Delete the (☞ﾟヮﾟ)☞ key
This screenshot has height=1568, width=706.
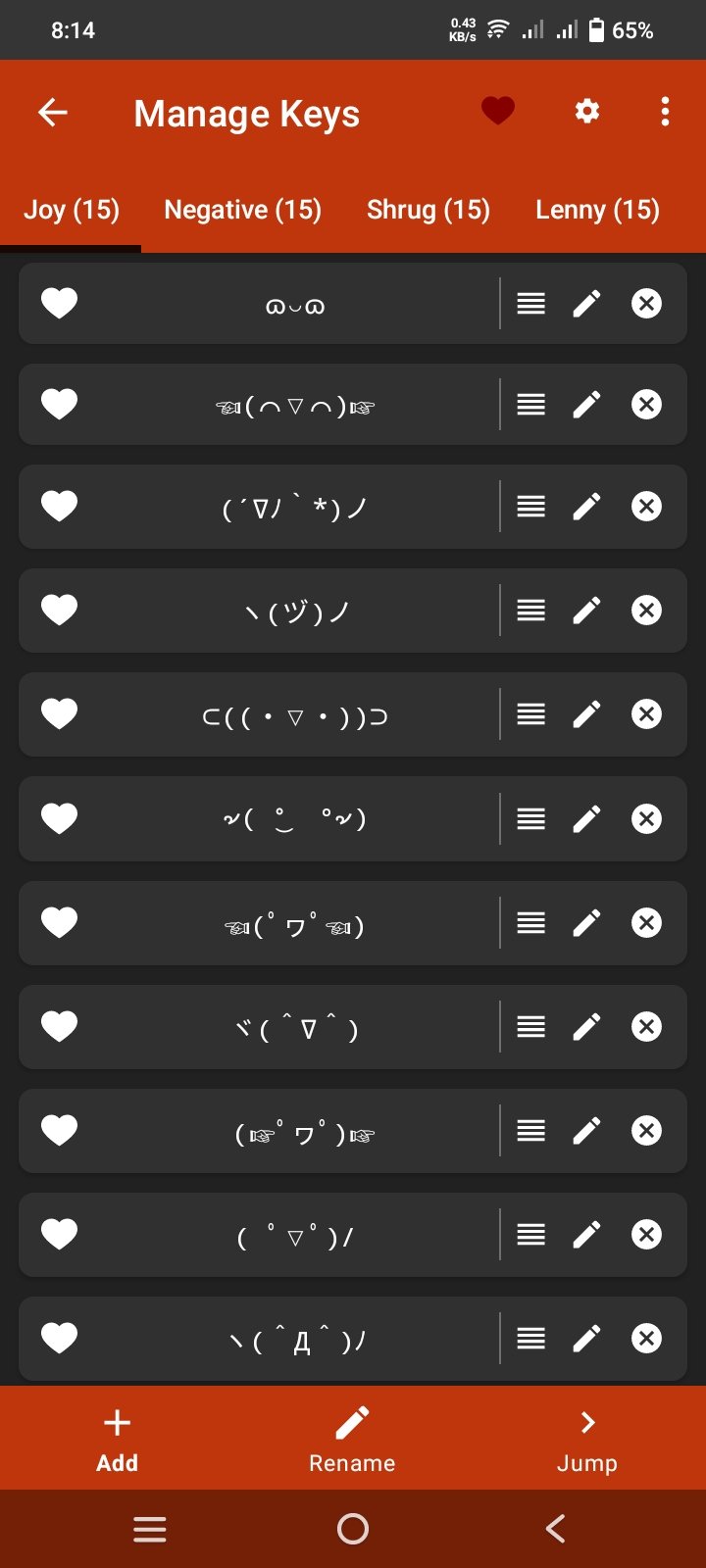click(646, 1131)
